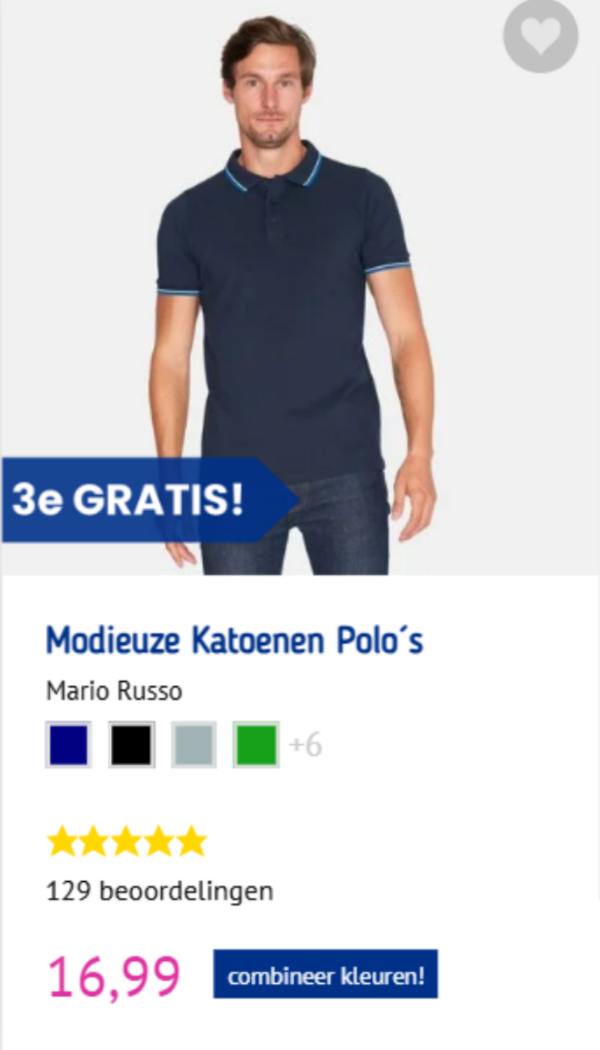This screenshot has height=1050, width=600.
Task: Select the green color swatch
Action: (255, 745)
